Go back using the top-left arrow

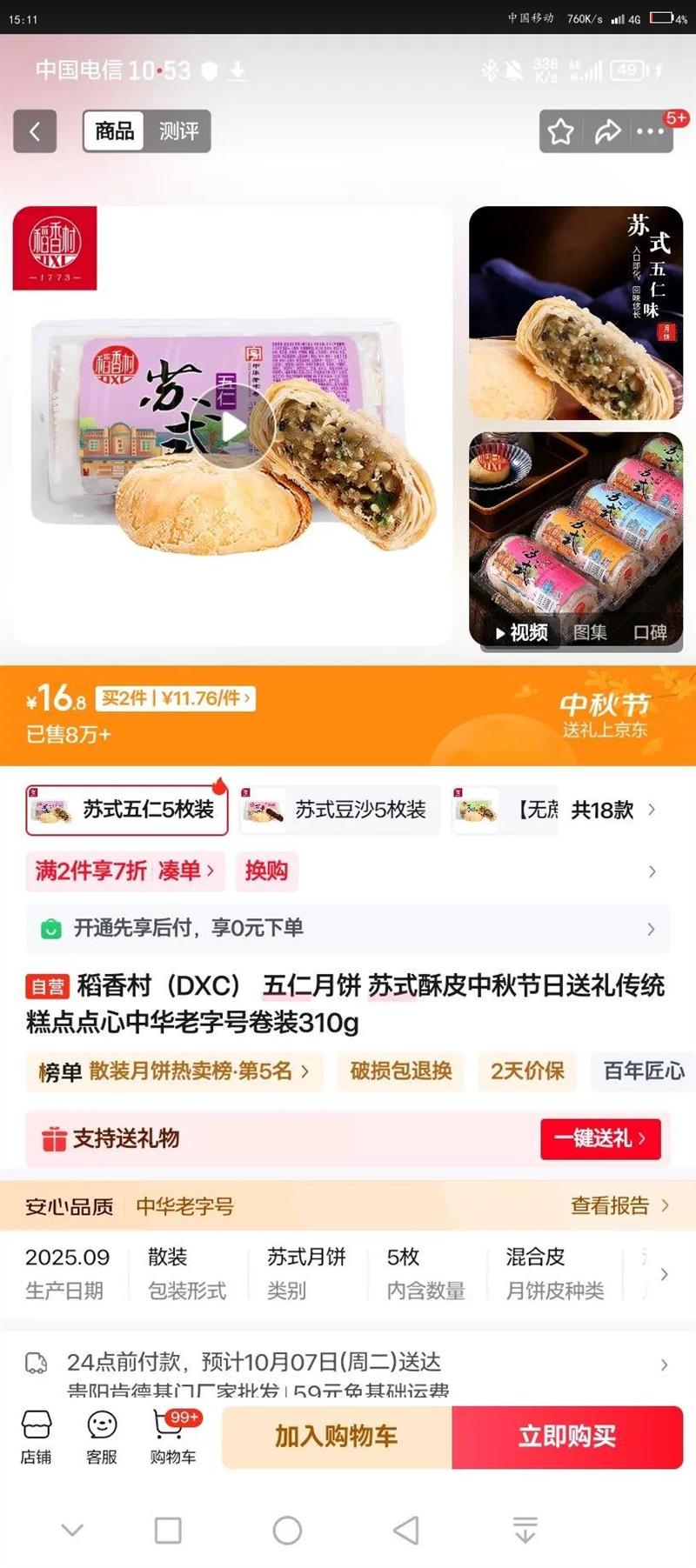tap(35, 131)
